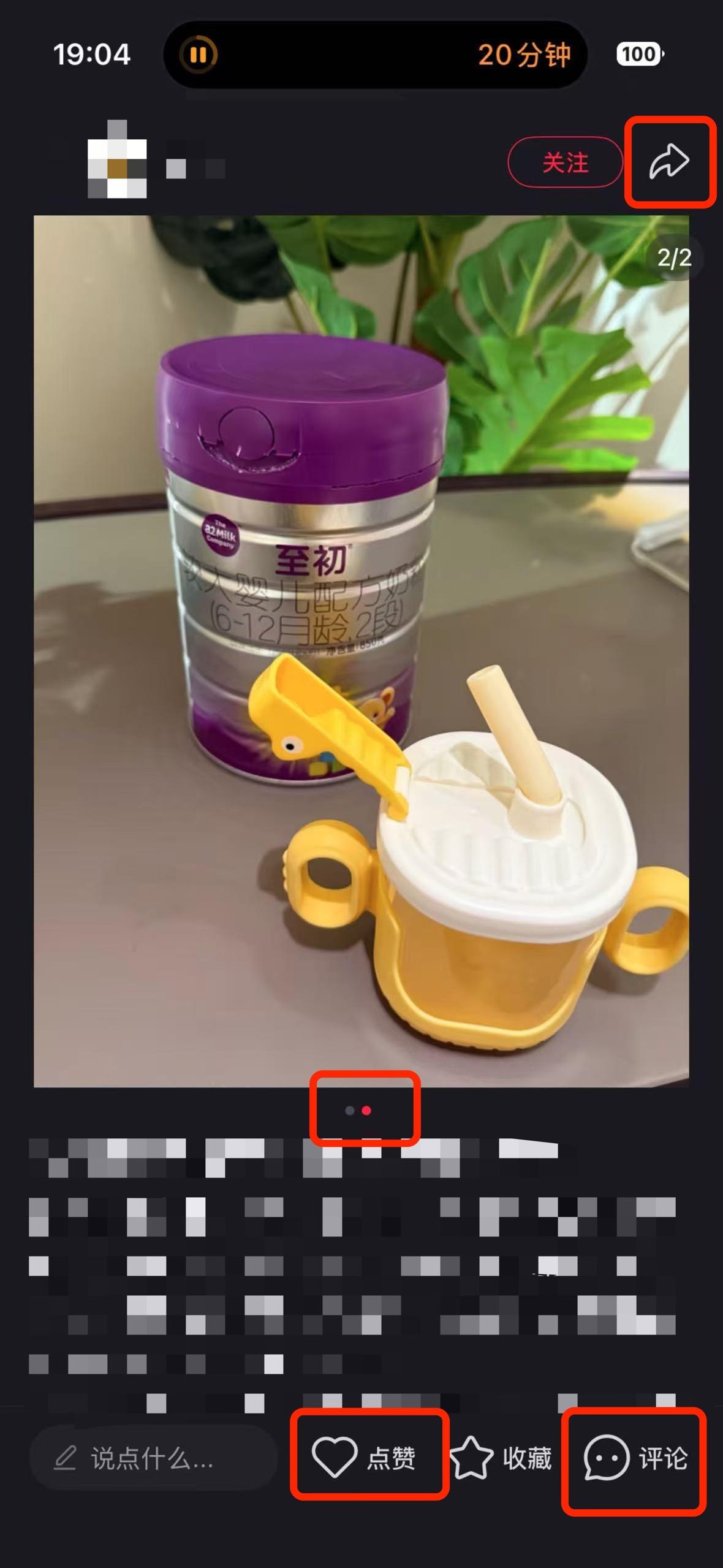Tap the 说点什么 comment field
This screenshot has width=723, height=1568.
click(153, 1458)
